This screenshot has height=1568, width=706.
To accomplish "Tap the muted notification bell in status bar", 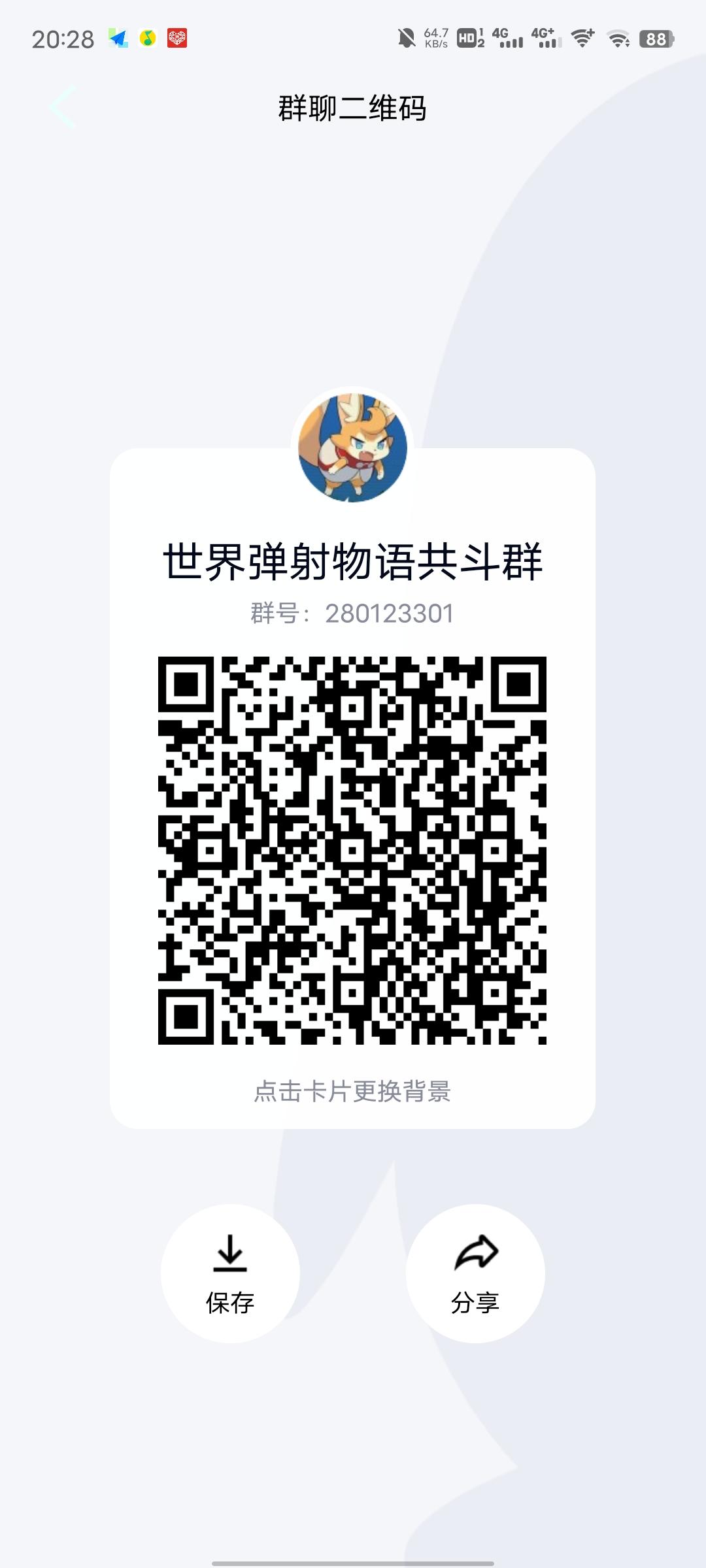I will (405, 37).
